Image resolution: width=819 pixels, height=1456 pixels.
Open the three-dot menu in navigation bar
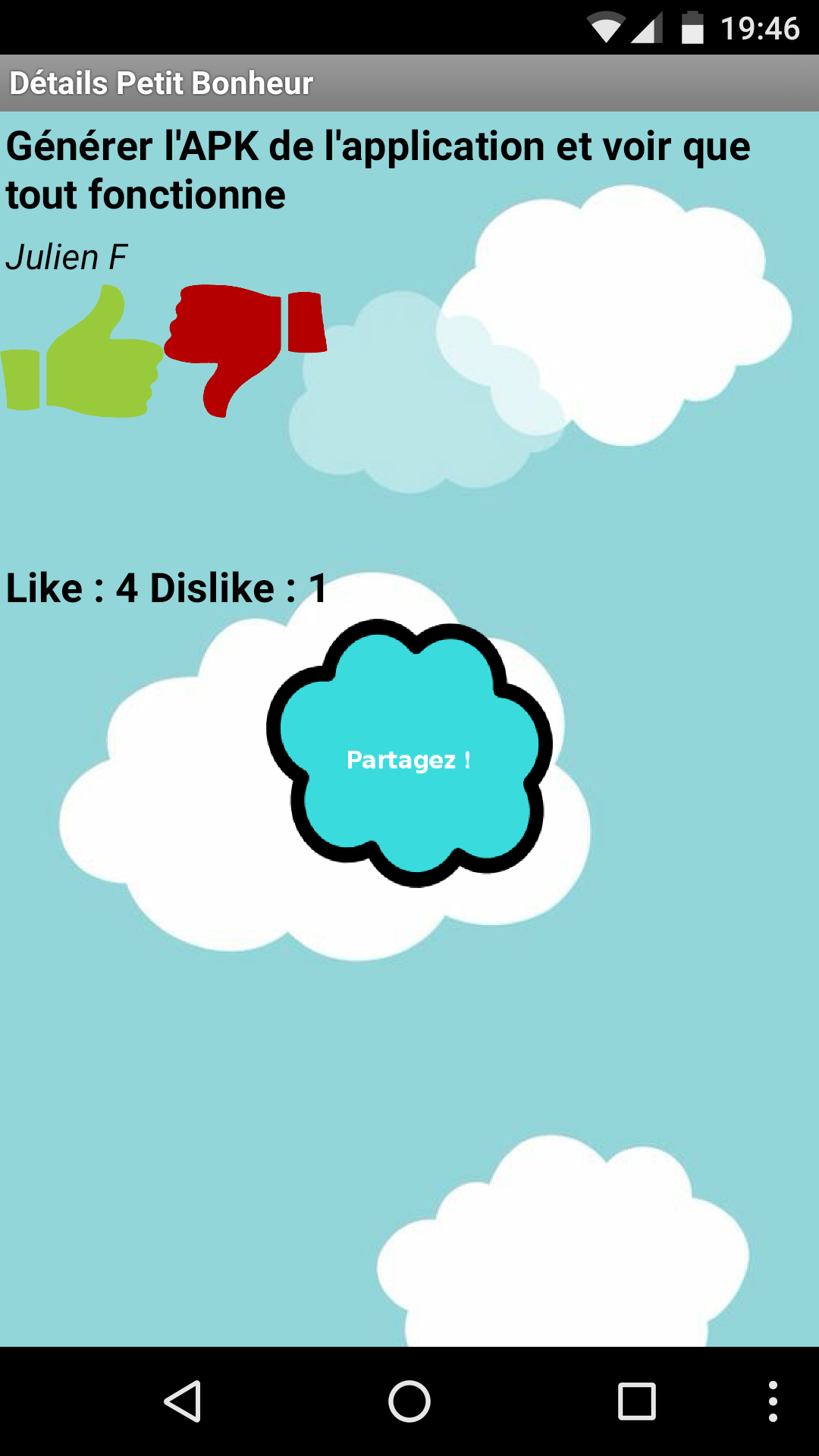(x=772, y=1401)
